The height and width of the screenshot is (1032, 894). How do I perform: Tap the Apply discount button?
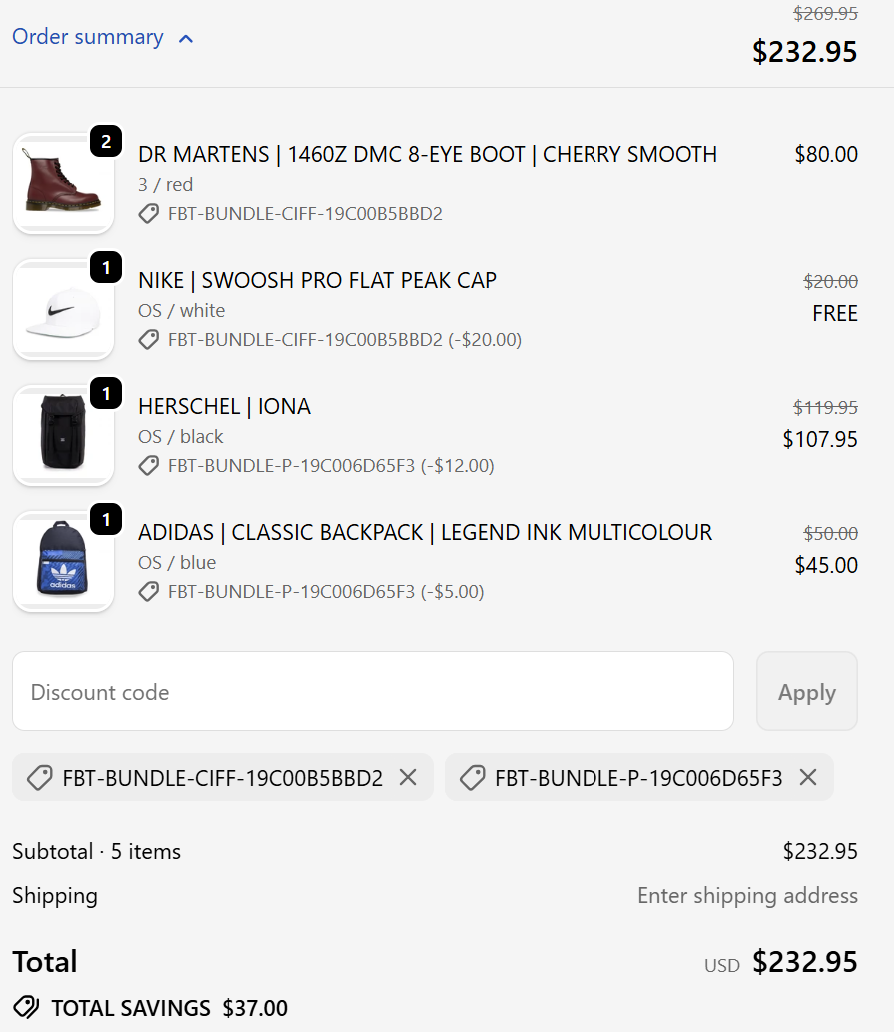click(x=806, y=692)
